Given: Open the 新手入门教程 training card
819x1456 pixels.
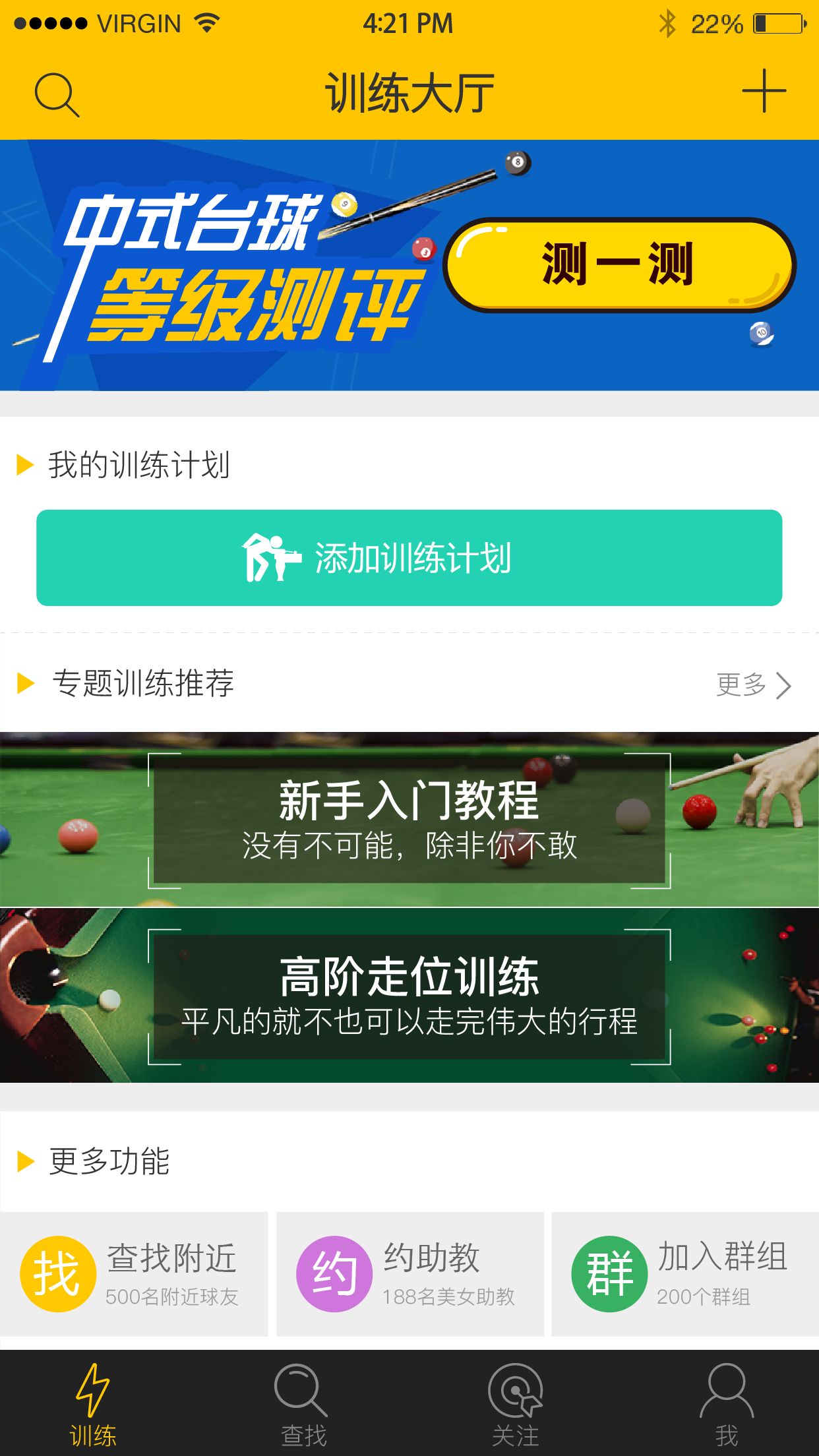Looking at the screenshot, I should (409, 820).
